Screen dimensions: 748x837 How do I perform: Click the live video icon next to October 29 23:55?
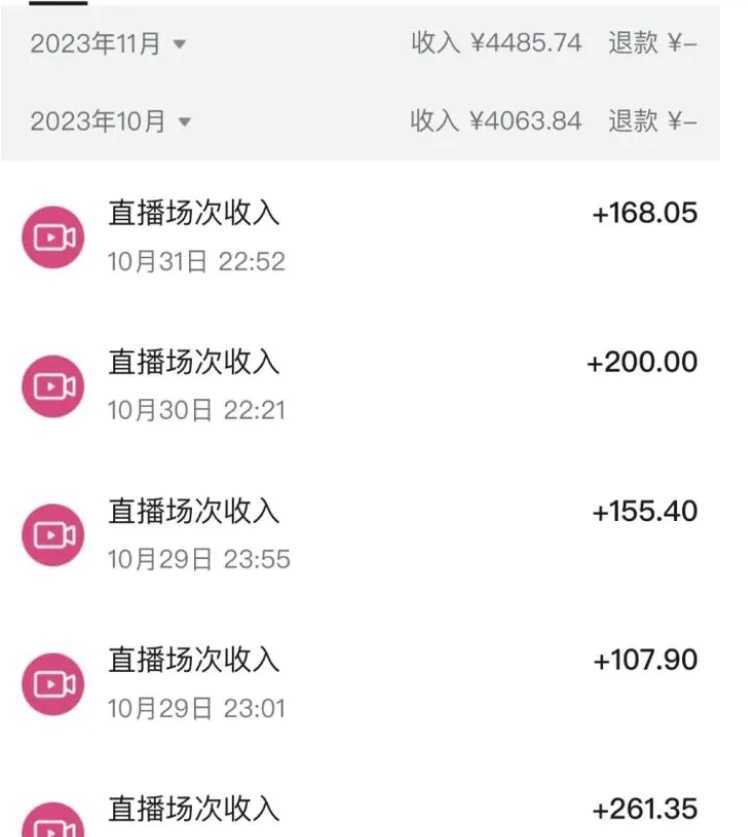click(x=52, y=534)
